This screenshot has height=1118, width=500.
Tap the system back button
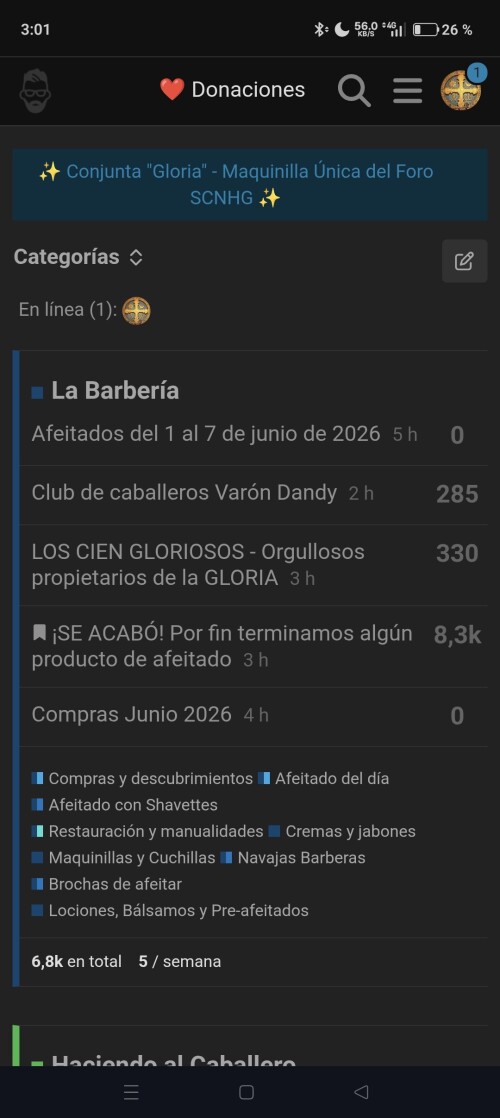(361, 1092)
